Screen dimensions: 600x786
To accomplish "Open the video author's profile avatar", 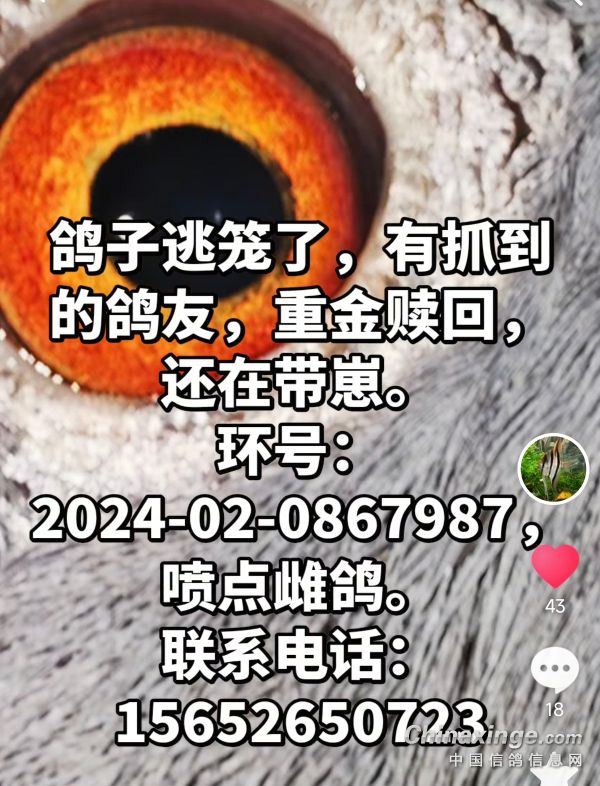I will [553, 470].
